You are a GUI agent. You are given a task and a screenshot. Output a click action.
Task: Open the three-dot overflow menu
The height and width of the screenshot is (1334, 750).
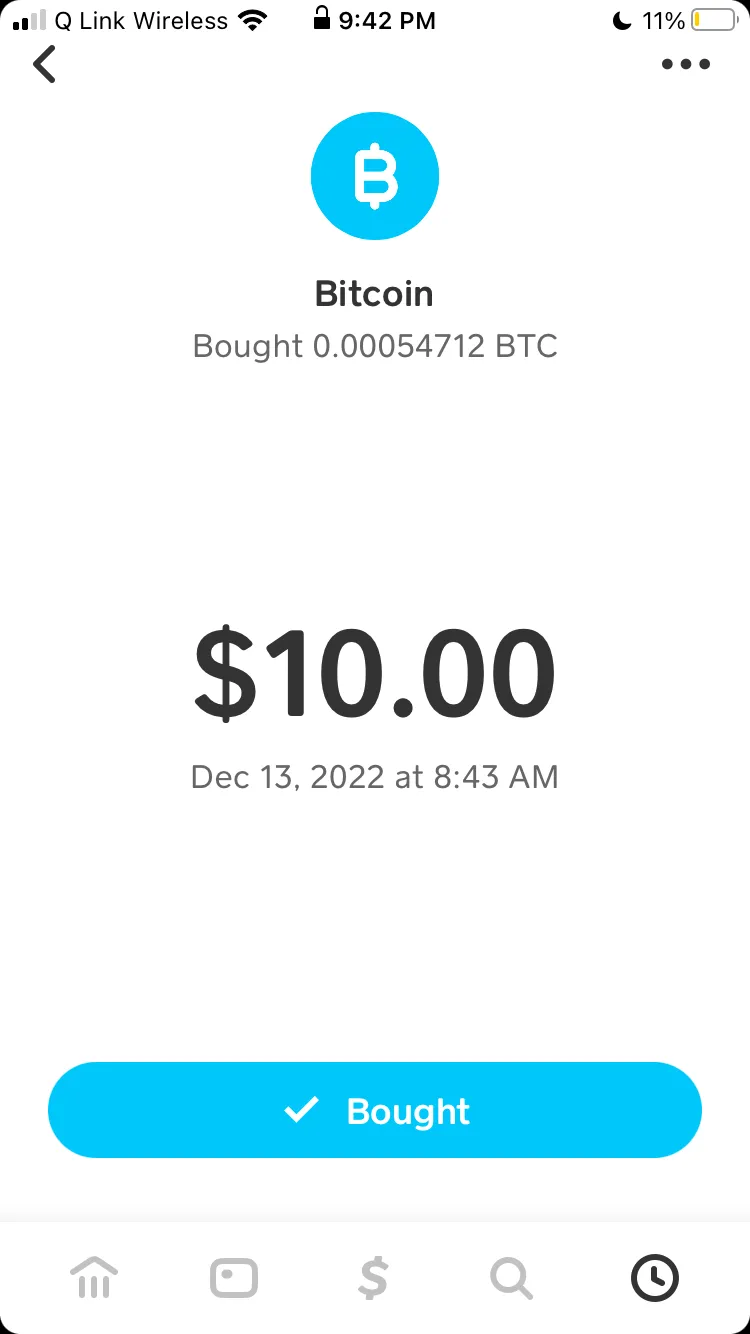686,65
